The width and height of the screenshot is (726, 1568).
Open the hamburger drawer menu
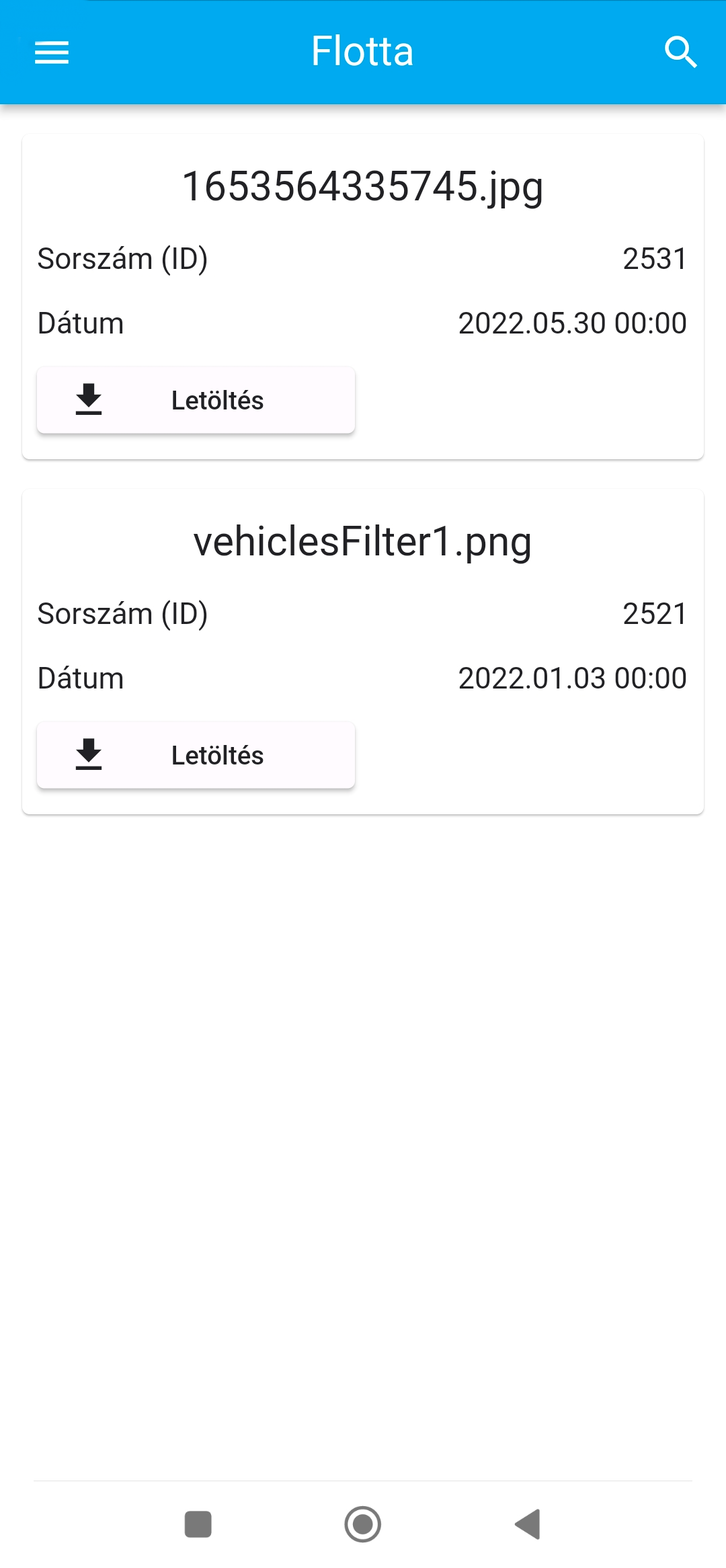tap(52, 52)
